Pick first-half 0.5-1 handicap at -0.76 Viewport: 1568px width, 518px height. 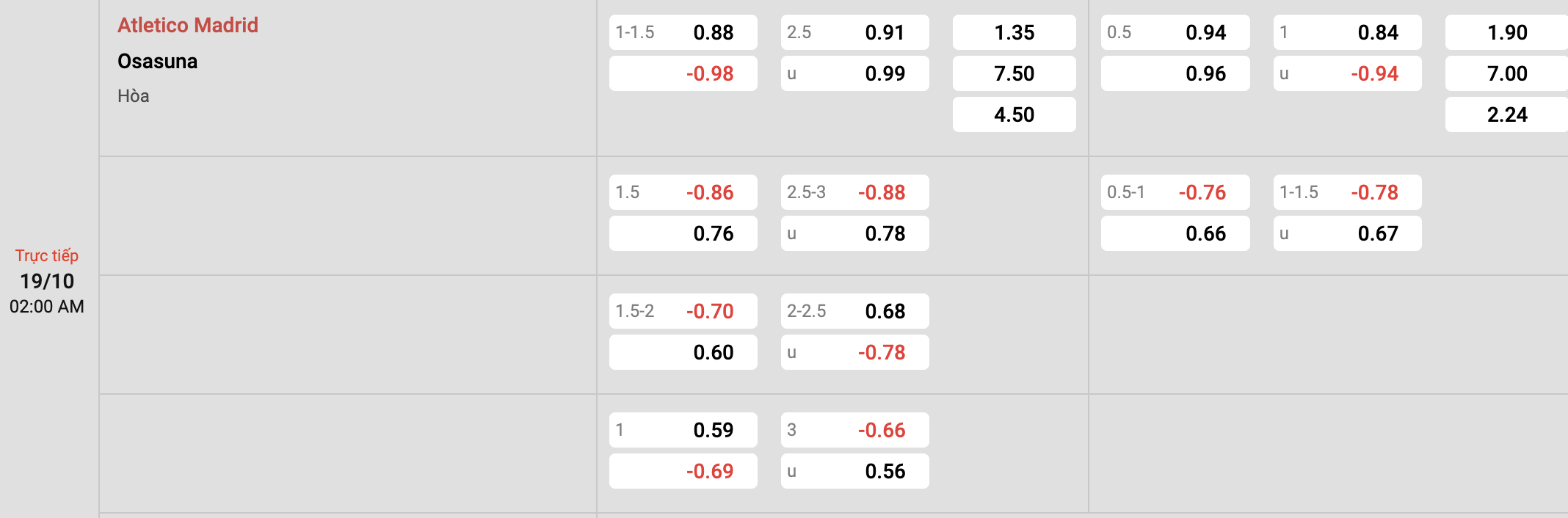tap(1175, 192)
